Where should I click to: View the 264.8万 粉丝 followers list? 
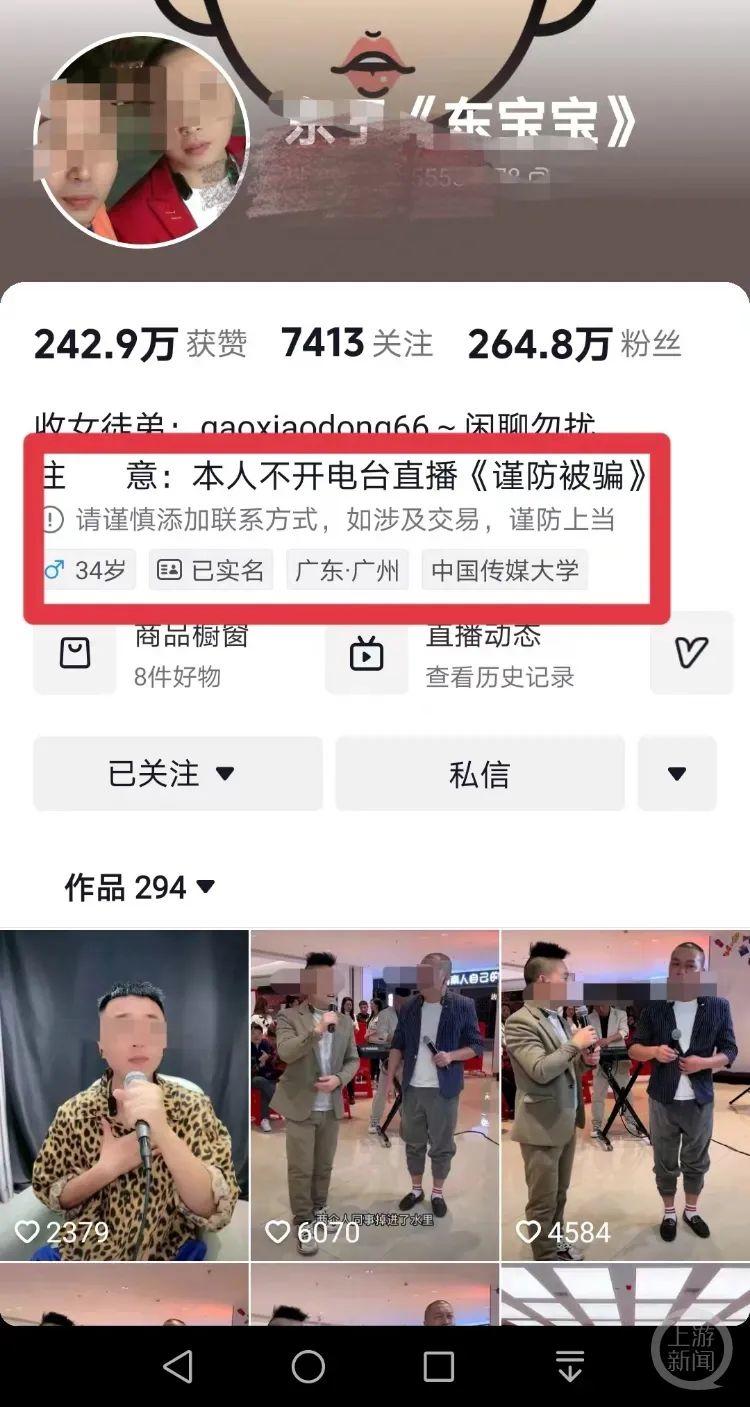coord(574,344)
